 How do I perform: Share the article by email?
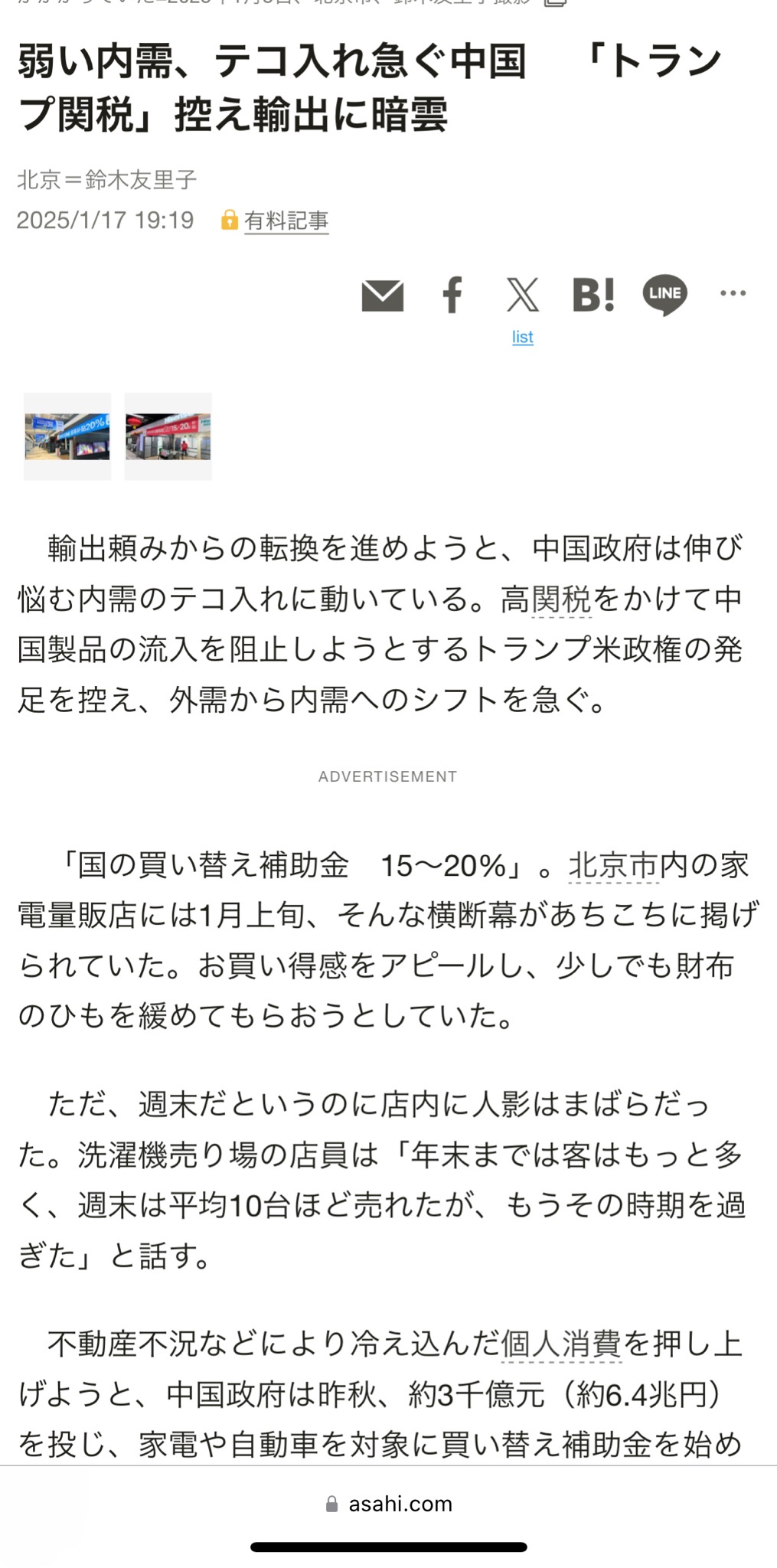[x=382, y=296]
